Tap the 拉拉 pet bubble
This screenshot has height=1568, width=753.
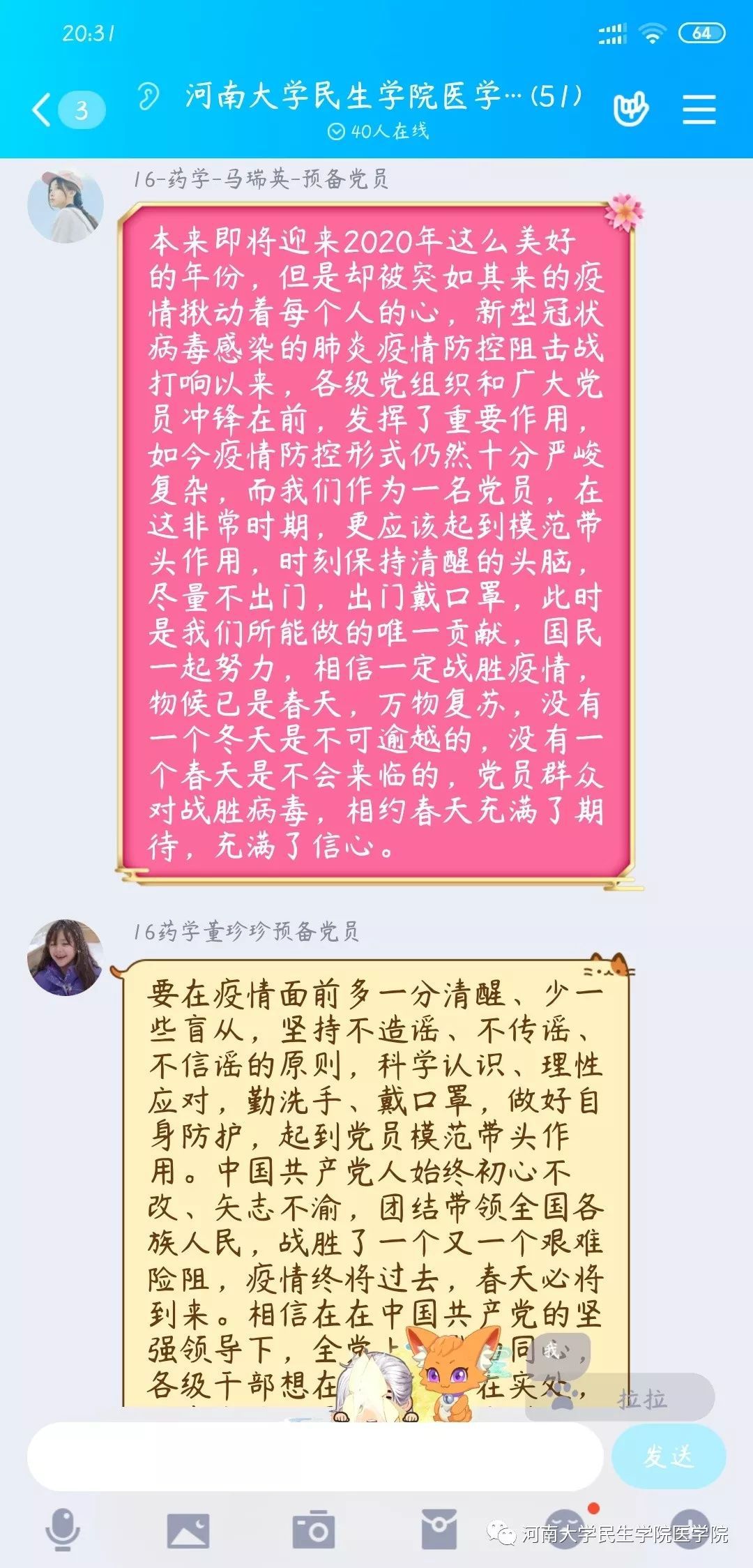[641, 1399]
